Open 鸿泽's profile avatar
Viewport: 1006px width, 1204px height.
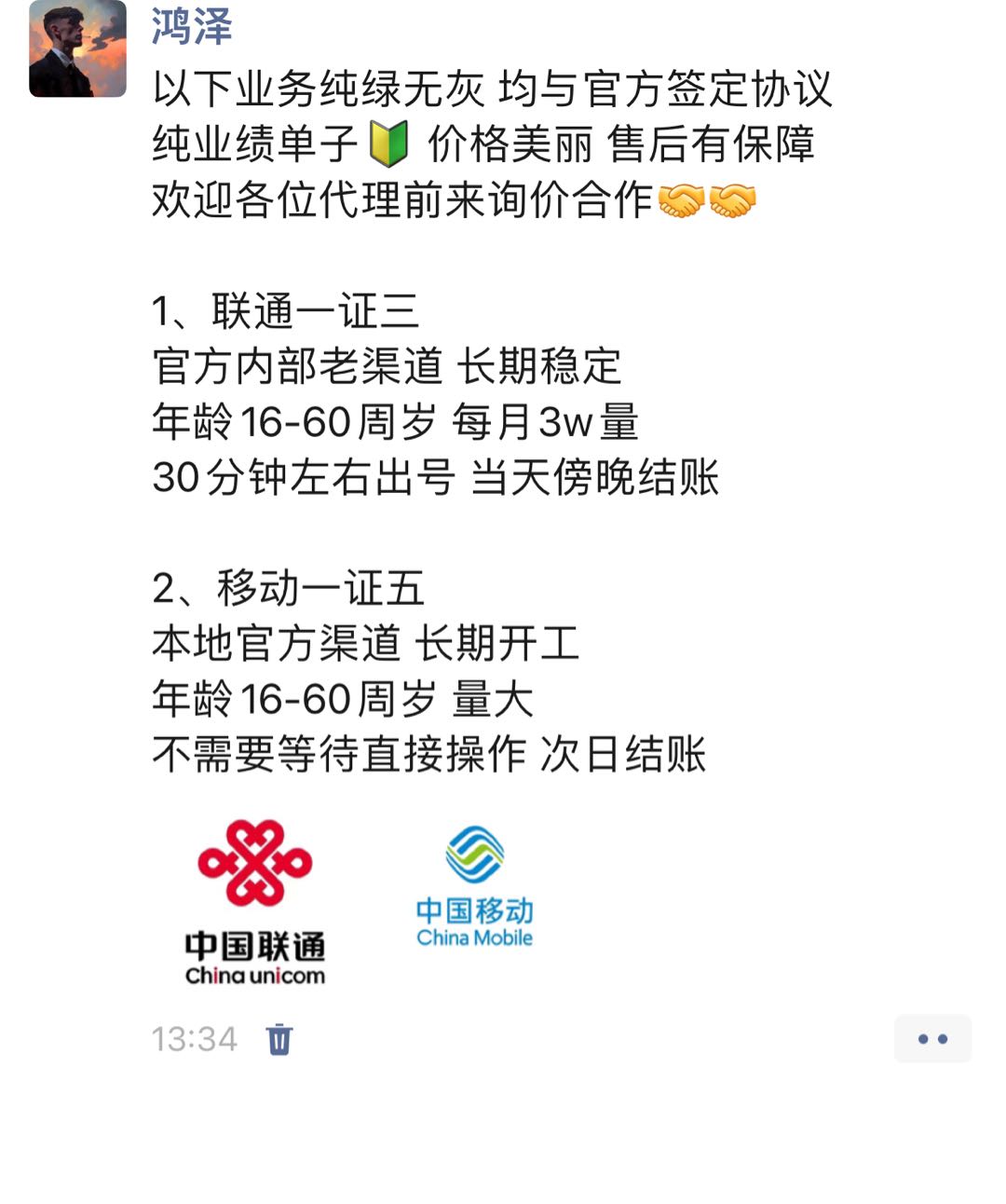click(x=77, y=49)
